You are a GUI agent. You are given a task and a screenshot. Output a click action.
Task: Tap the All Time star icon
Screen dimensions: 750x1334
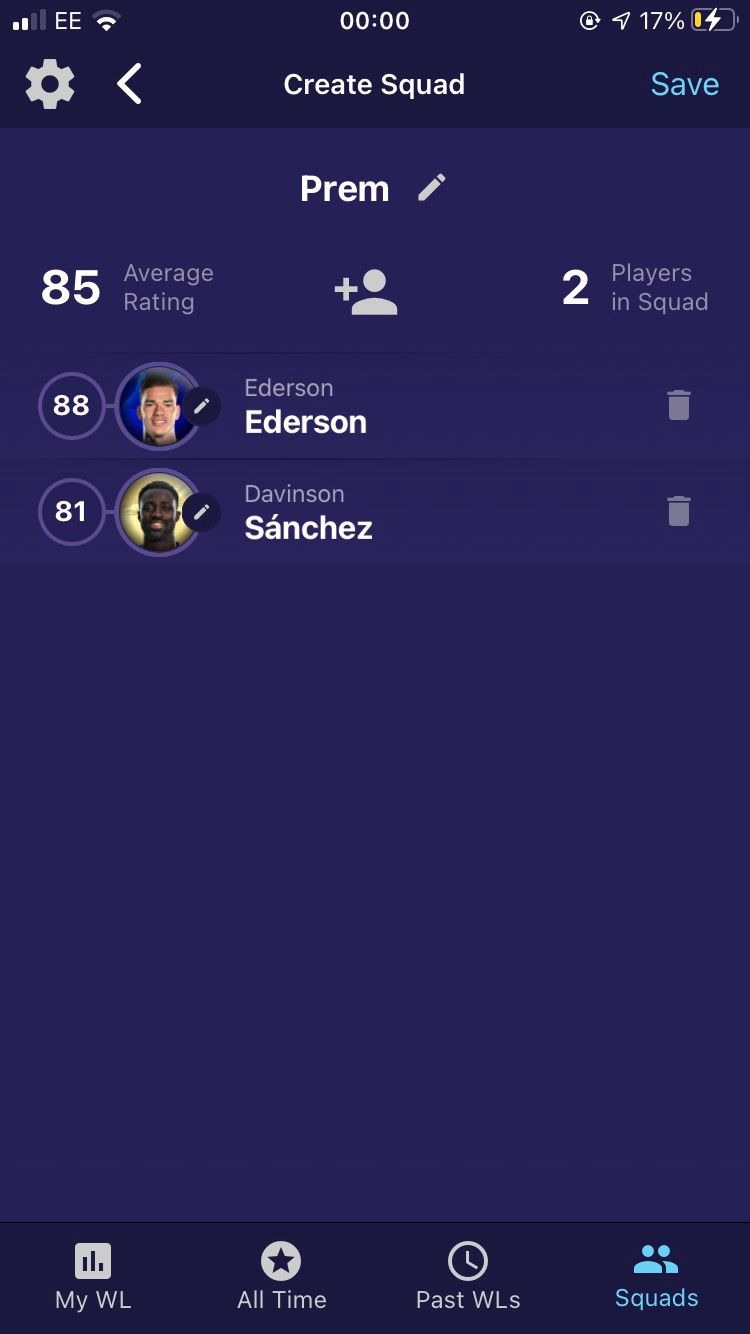click(x=281, y=1261)
